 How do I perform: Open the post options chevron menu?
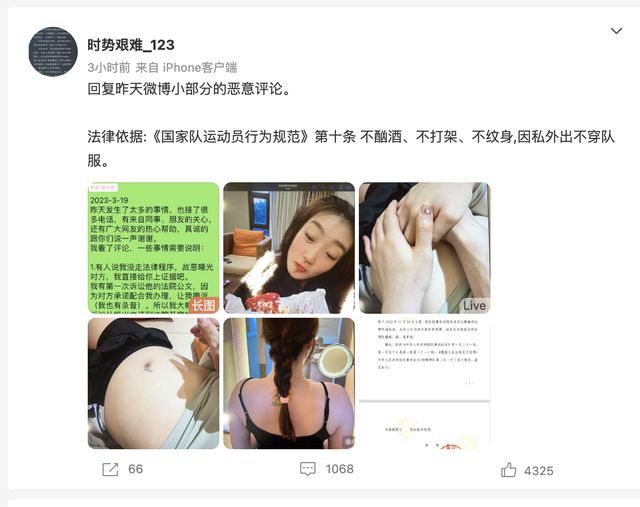coord(616,31)
